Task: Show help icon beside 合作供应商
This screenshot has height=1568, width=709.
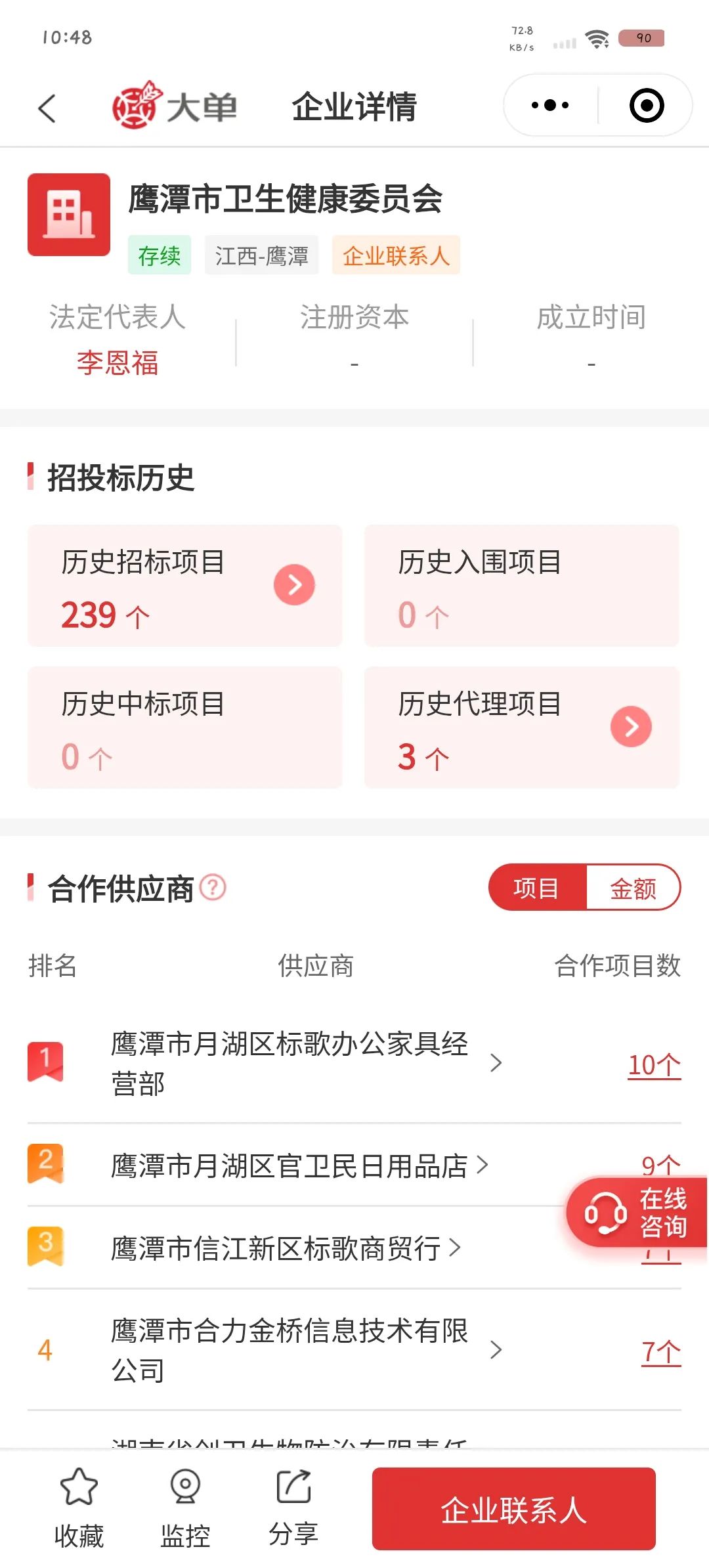Action: tap(213, 888)
